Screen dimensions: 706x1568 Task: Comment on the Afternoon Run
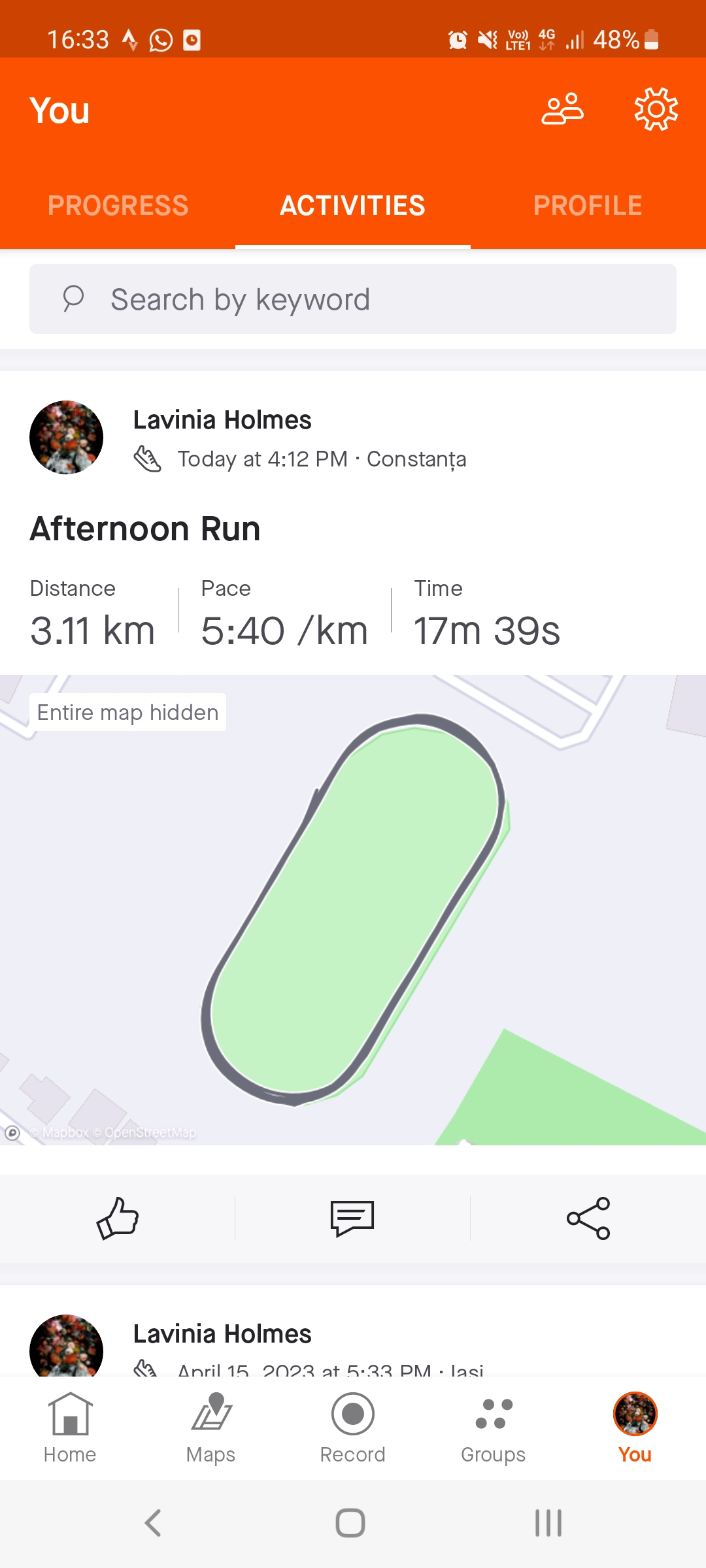[x=352, y=1218]
